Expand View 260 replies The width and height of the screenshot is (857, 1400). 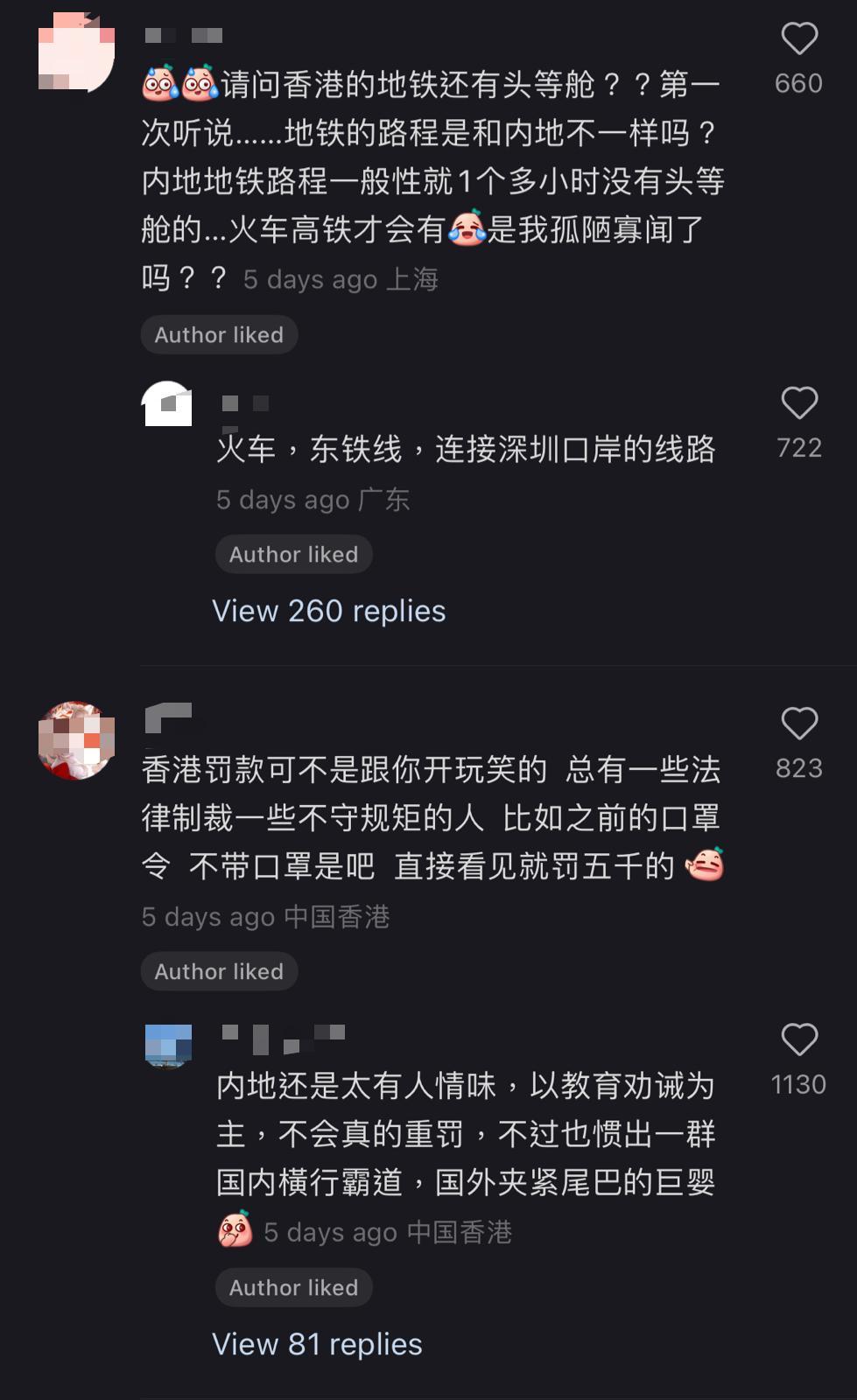(328, 611)
